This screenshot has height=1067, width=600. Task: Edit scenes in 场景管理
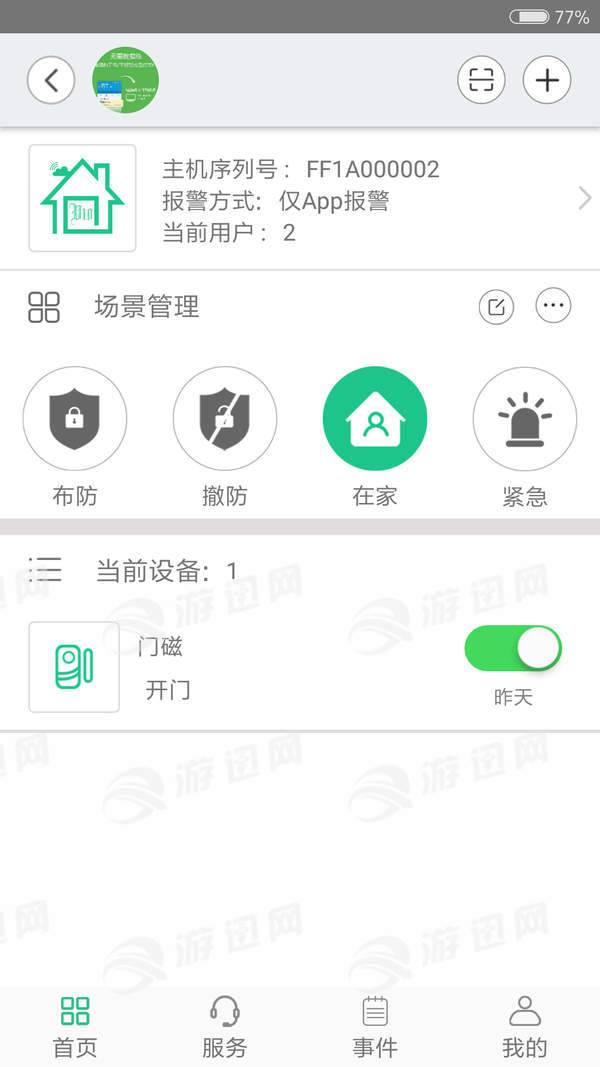pyautogui.click(x=496, y=307)
